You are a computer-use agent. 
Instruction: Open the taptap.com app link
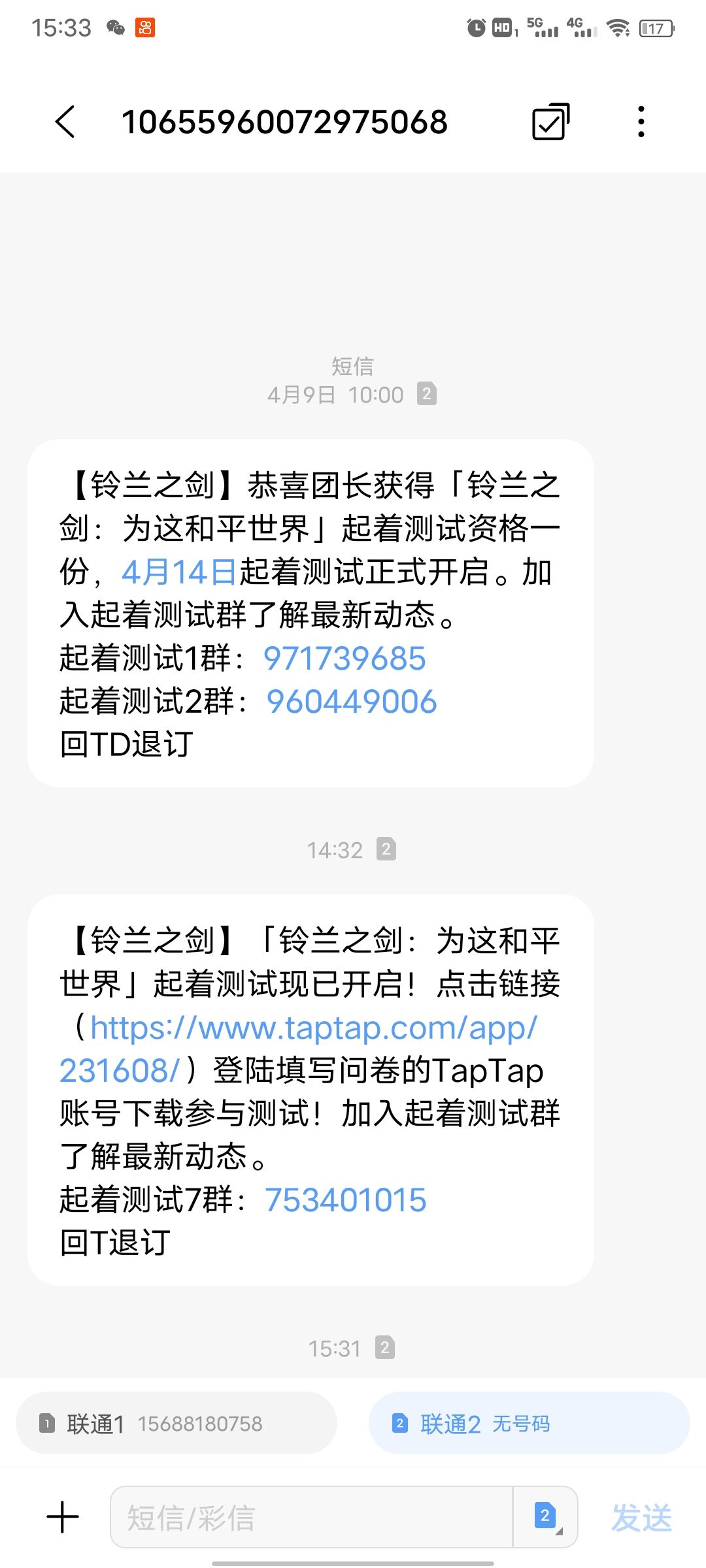pos(298,1049)
